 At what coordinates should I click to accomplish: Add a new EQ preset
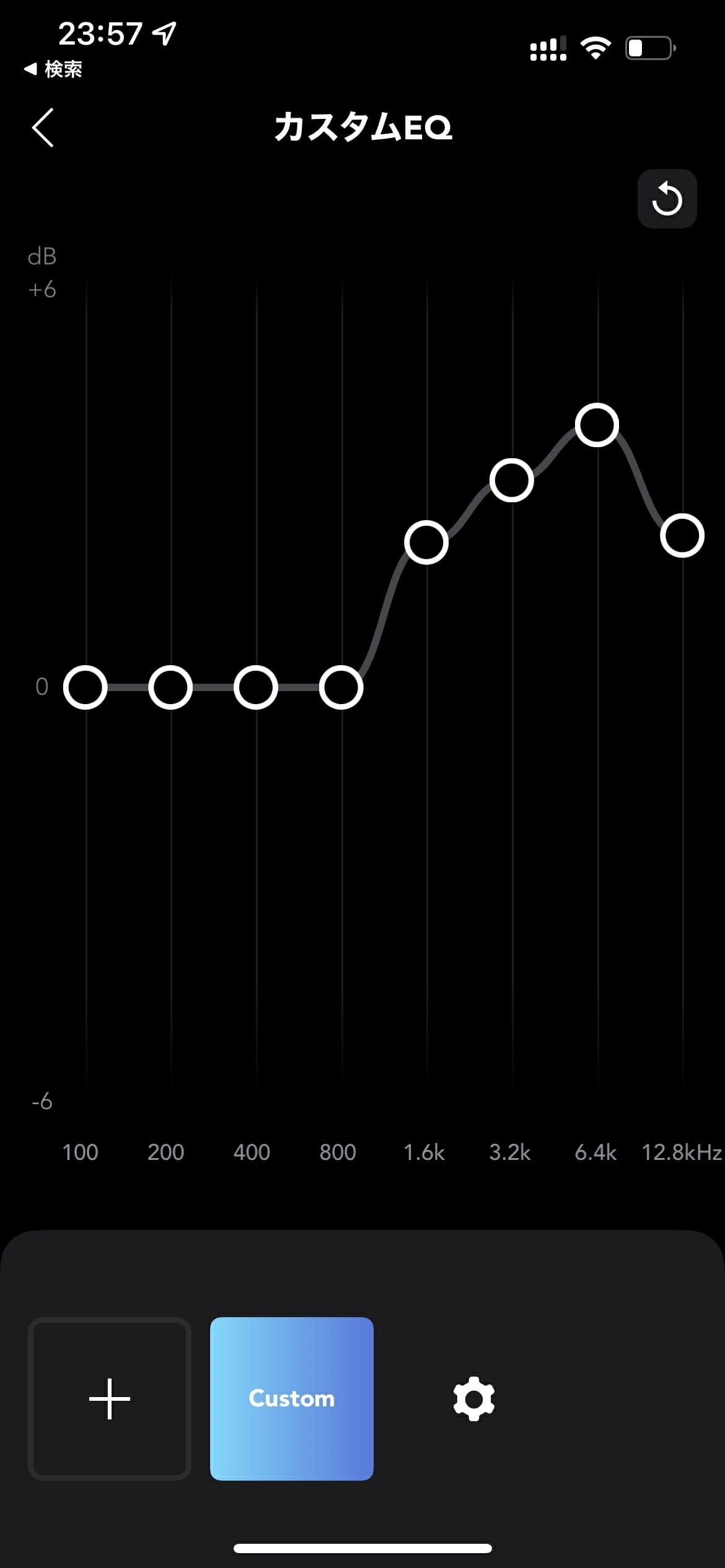coord(110,1398)
